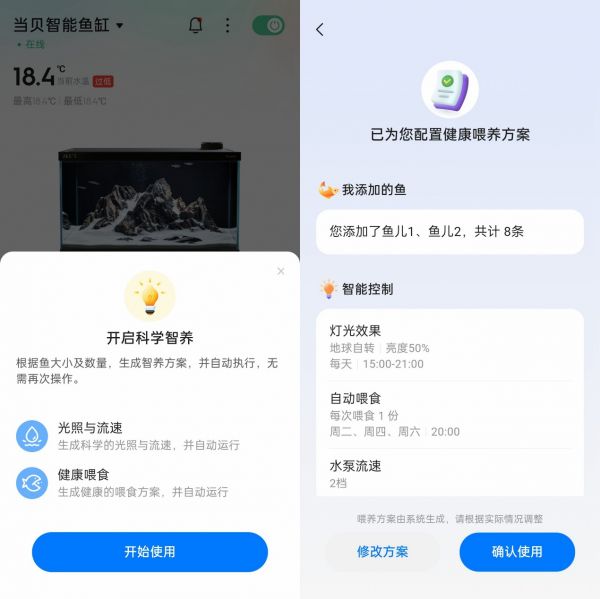Image resolution: width=600 pixels, height=599 pixels.
Task: Tap 修改方案 to edit the plan
Action: tap(382, 552)
